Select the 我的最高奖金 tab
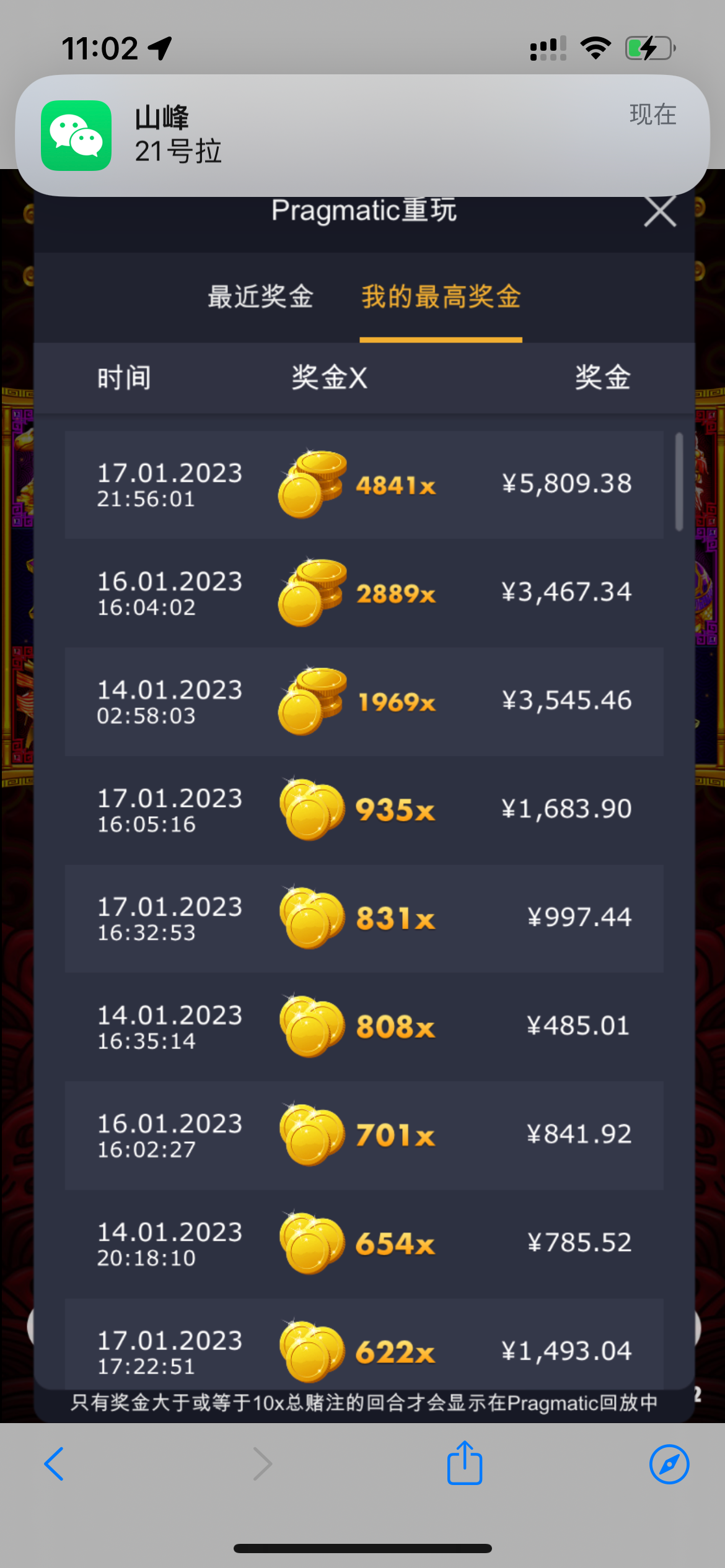This screenshot has height=1568, width=725. [x=441, y=297]
